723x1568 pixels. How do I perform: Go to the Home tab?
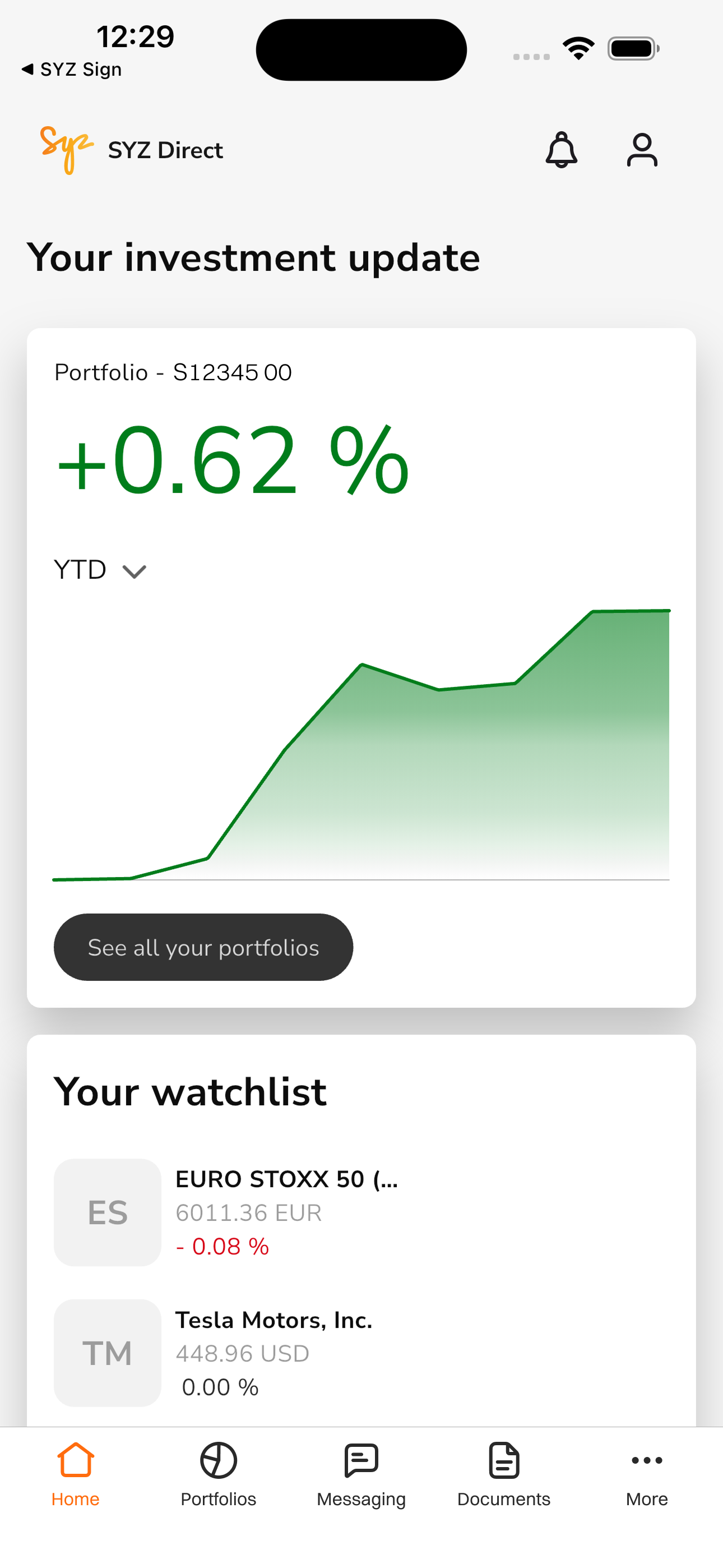(x=76, y=1474)
